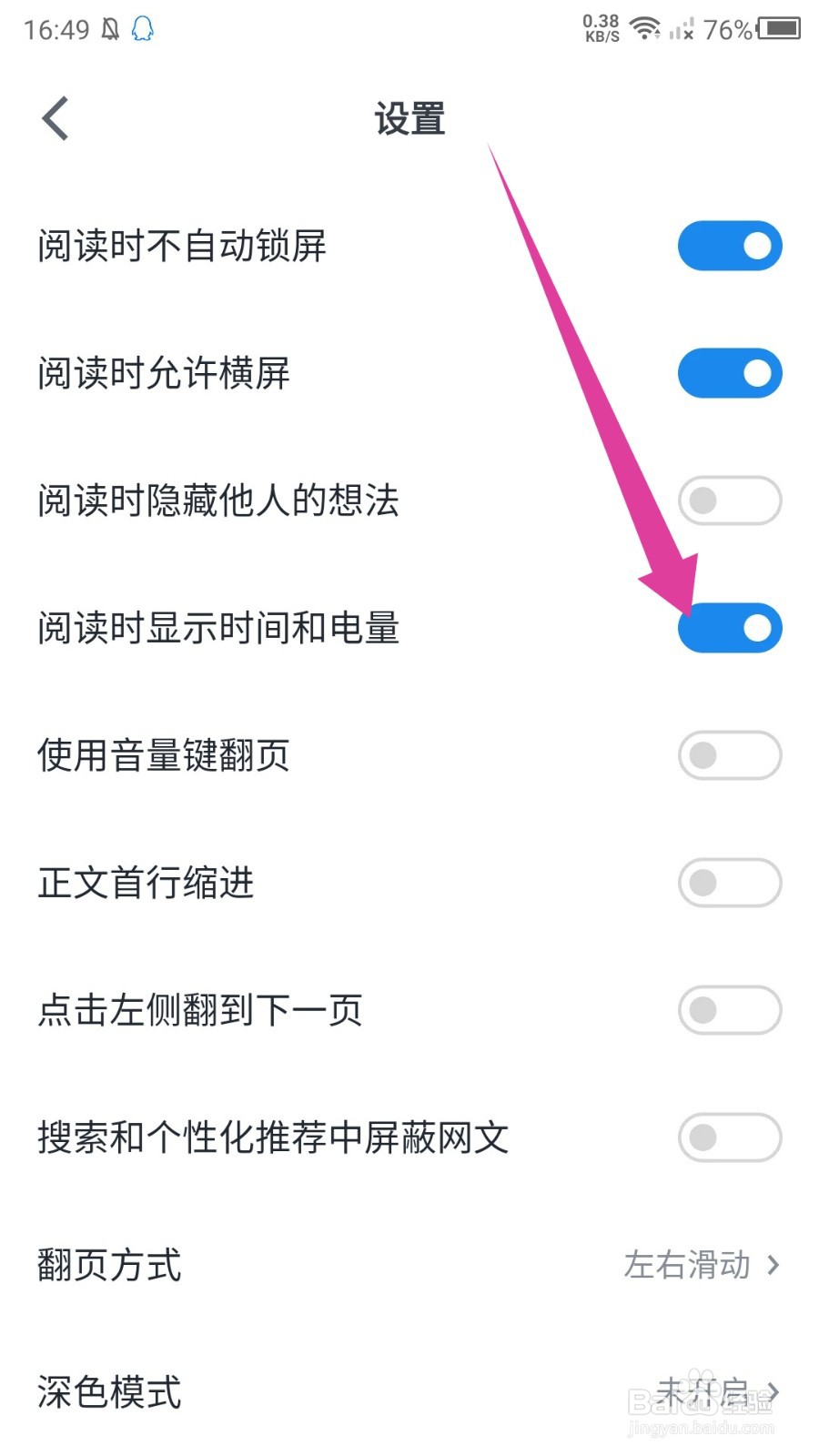
Task: Tap the cellular signal icon in status bar
Action: pyautogui.click(x=682, y=30)
